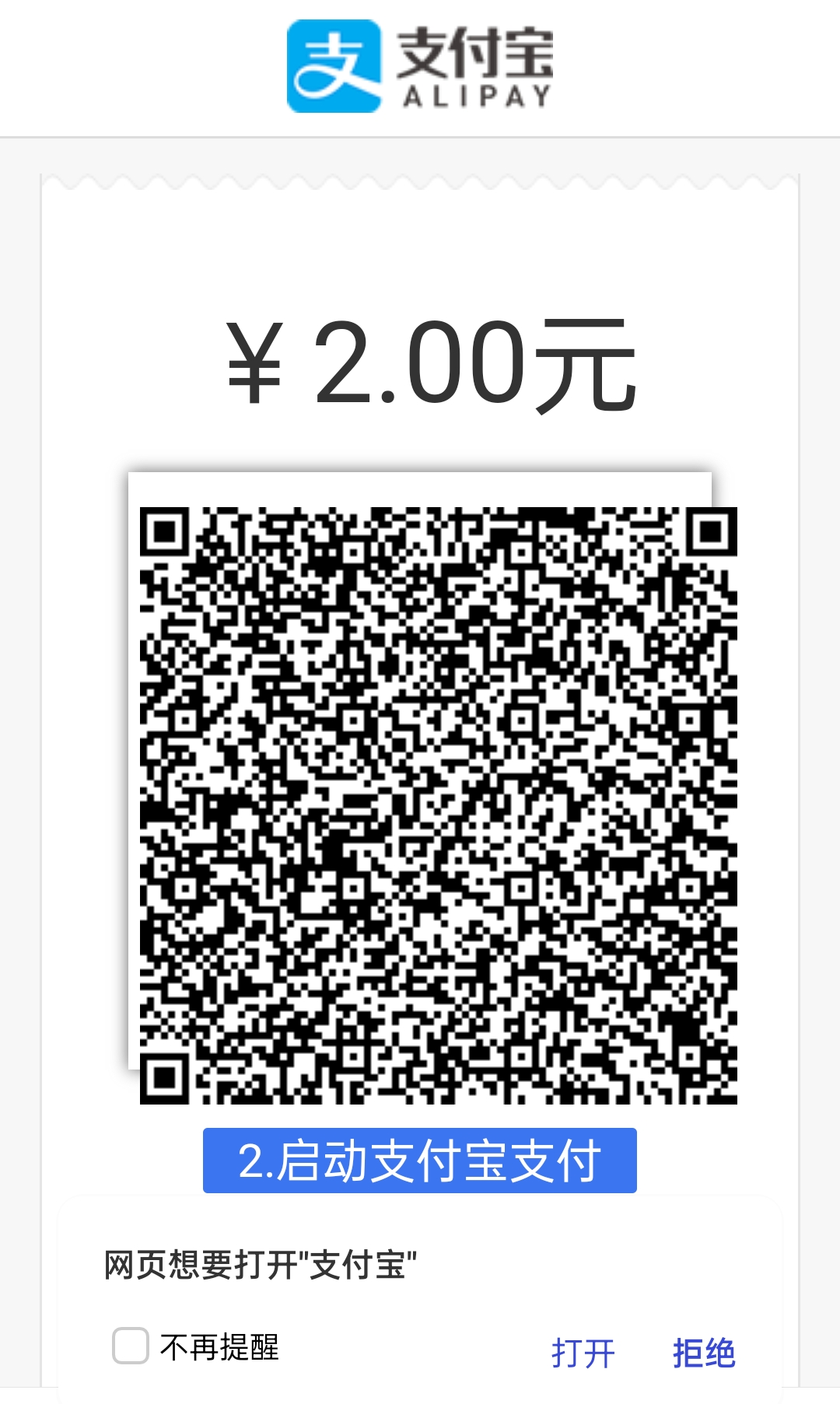The image size is (840, 1404).
Task: Select 拒绝 to decline opening Alipay
Action: point(703,1353)
